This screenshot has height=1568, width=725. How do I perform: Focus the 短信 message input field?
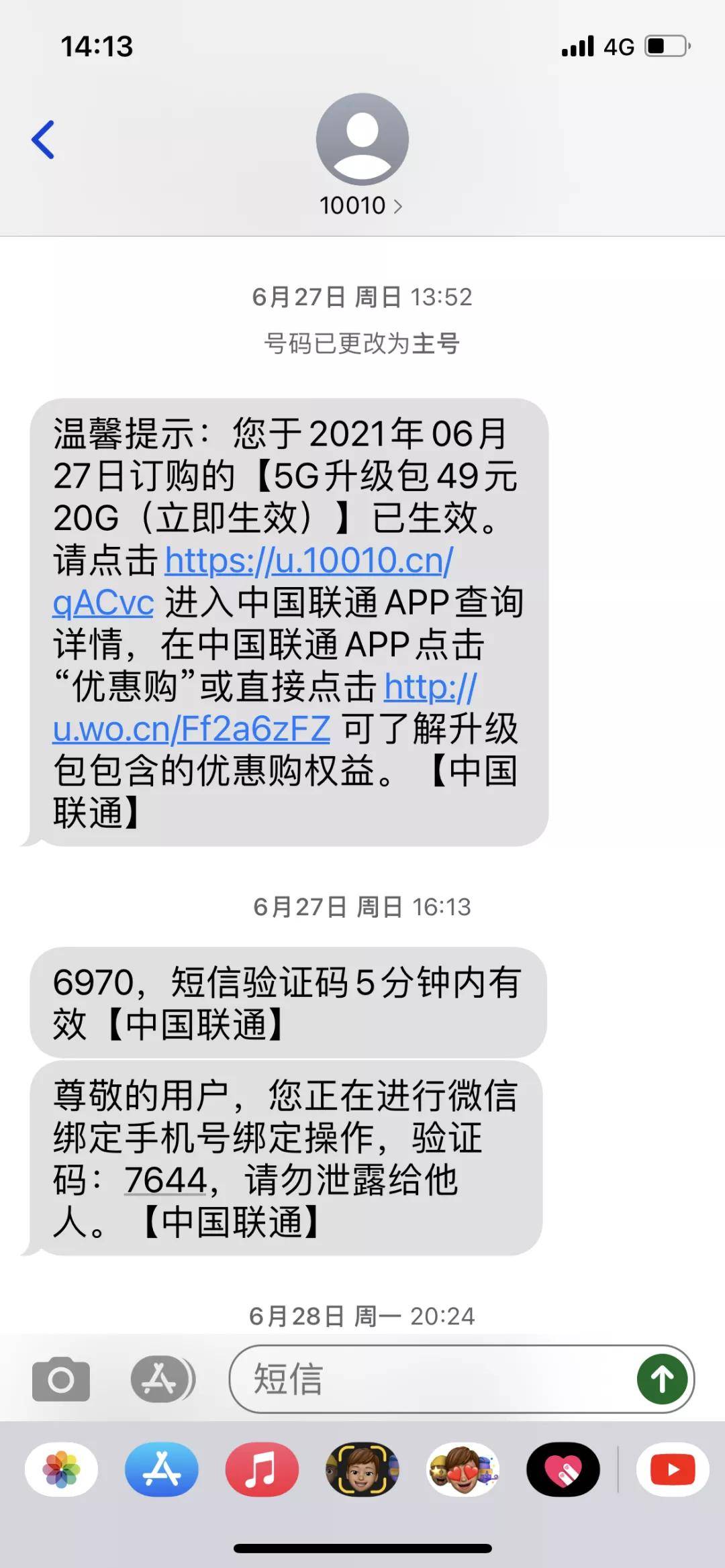[x=430, y=1379]
